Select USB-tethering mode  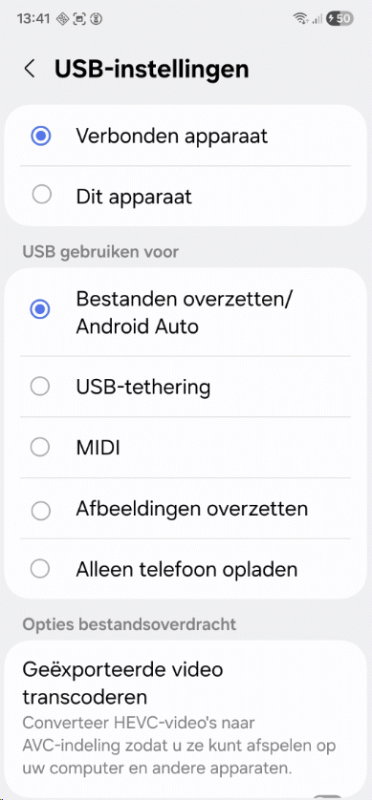point(185,387)
